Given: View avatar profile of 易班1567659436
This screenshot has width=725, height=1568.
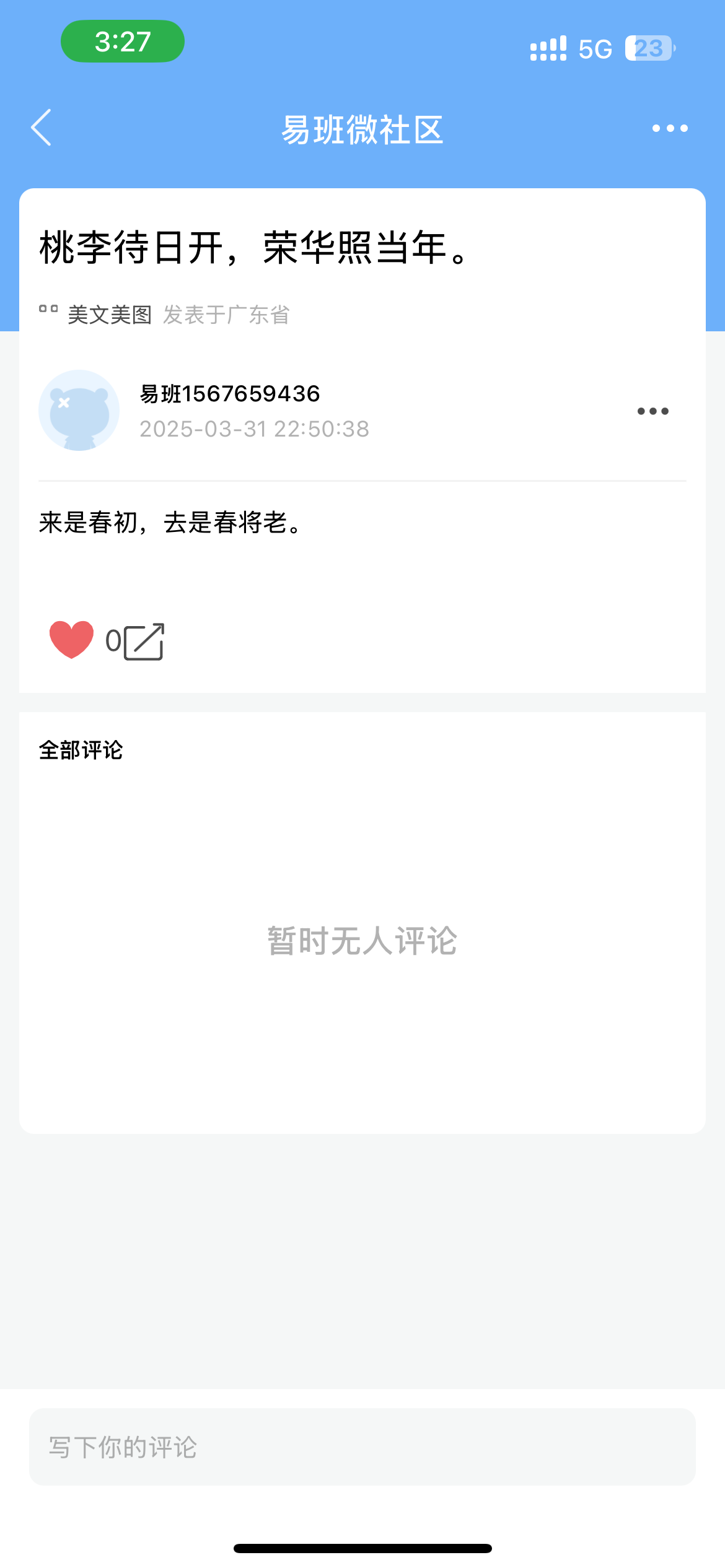Looking at the screenshot, I should (79, 410).
